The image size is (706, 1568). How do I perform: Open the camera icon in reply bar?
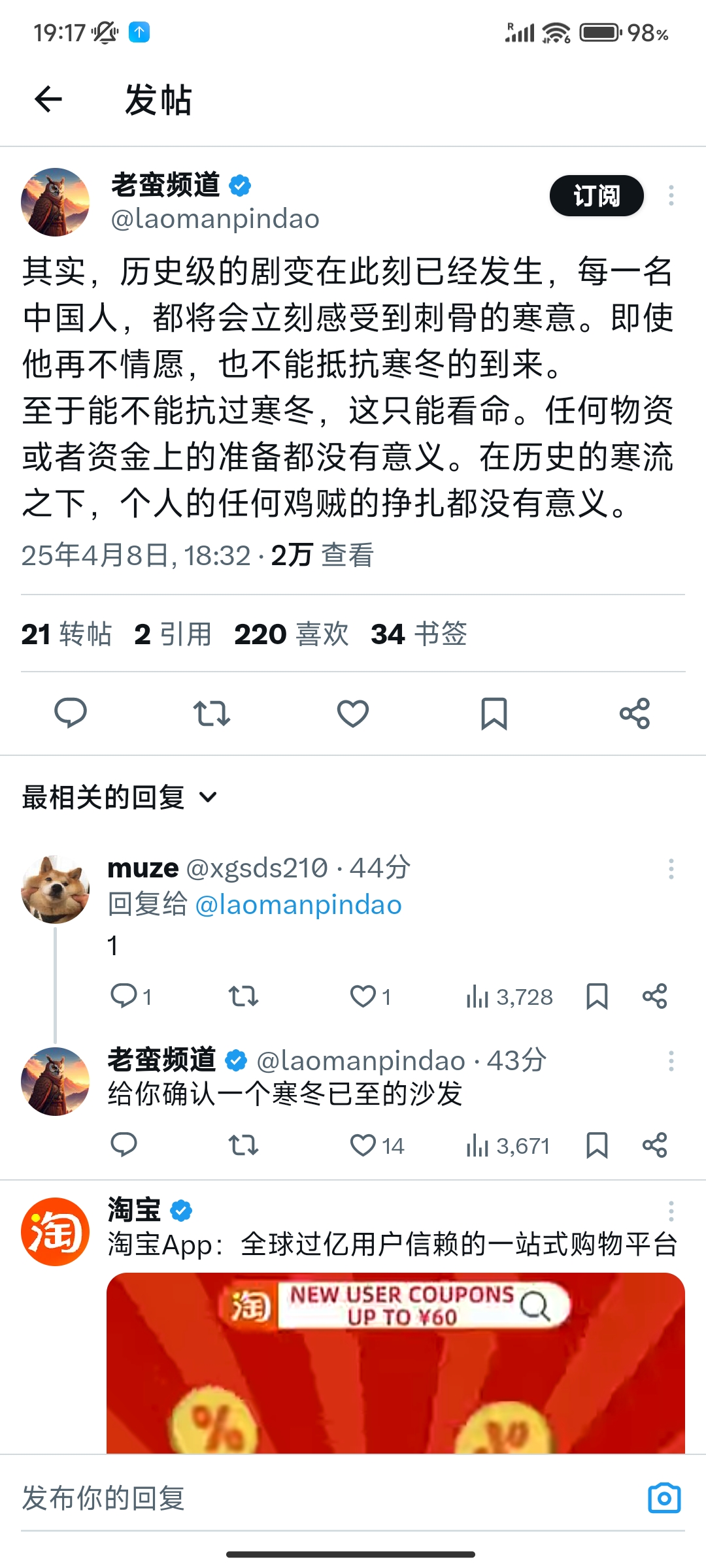[664, 1497]
